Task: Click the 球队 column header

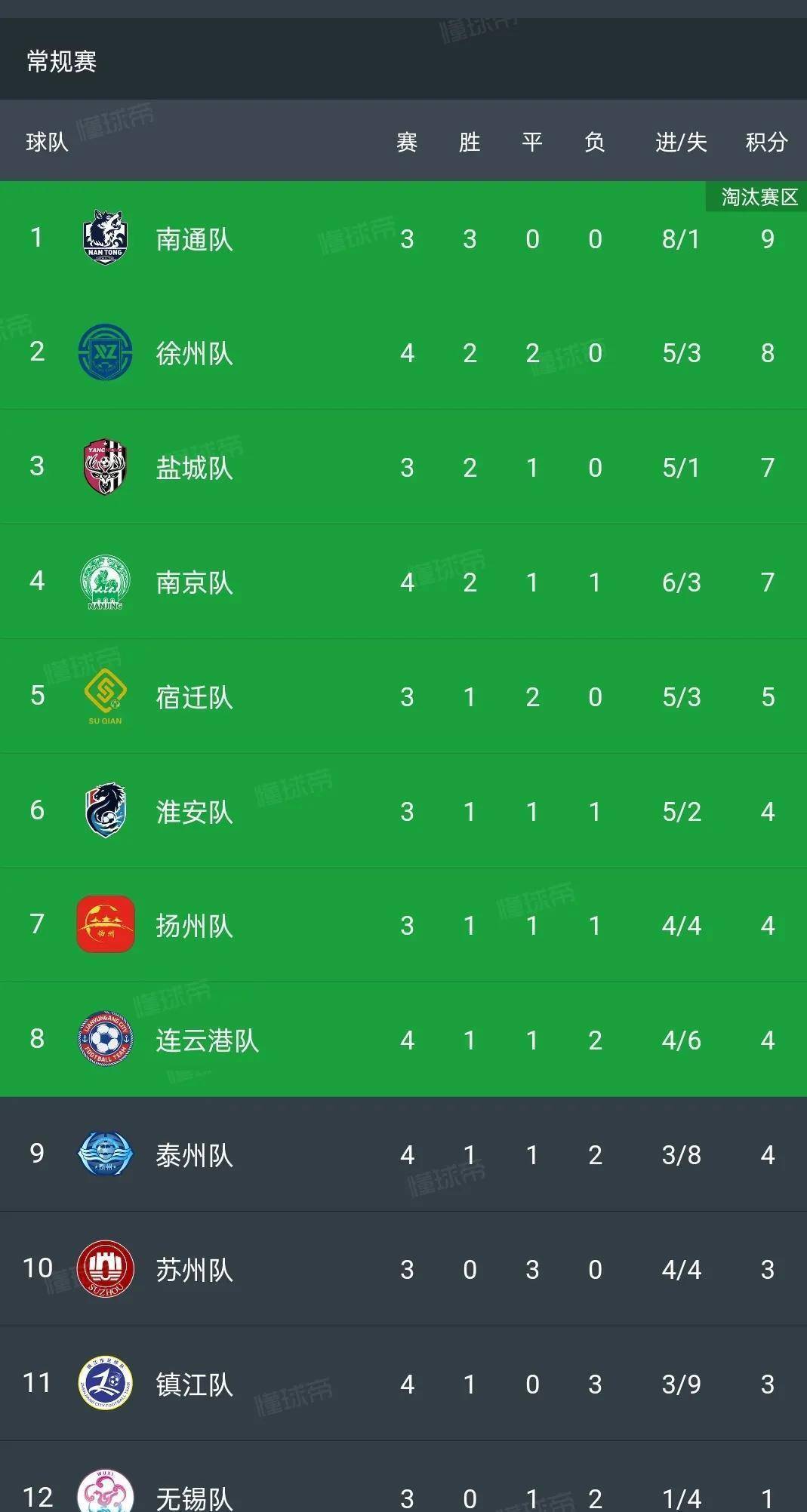Action: [45, 142]
